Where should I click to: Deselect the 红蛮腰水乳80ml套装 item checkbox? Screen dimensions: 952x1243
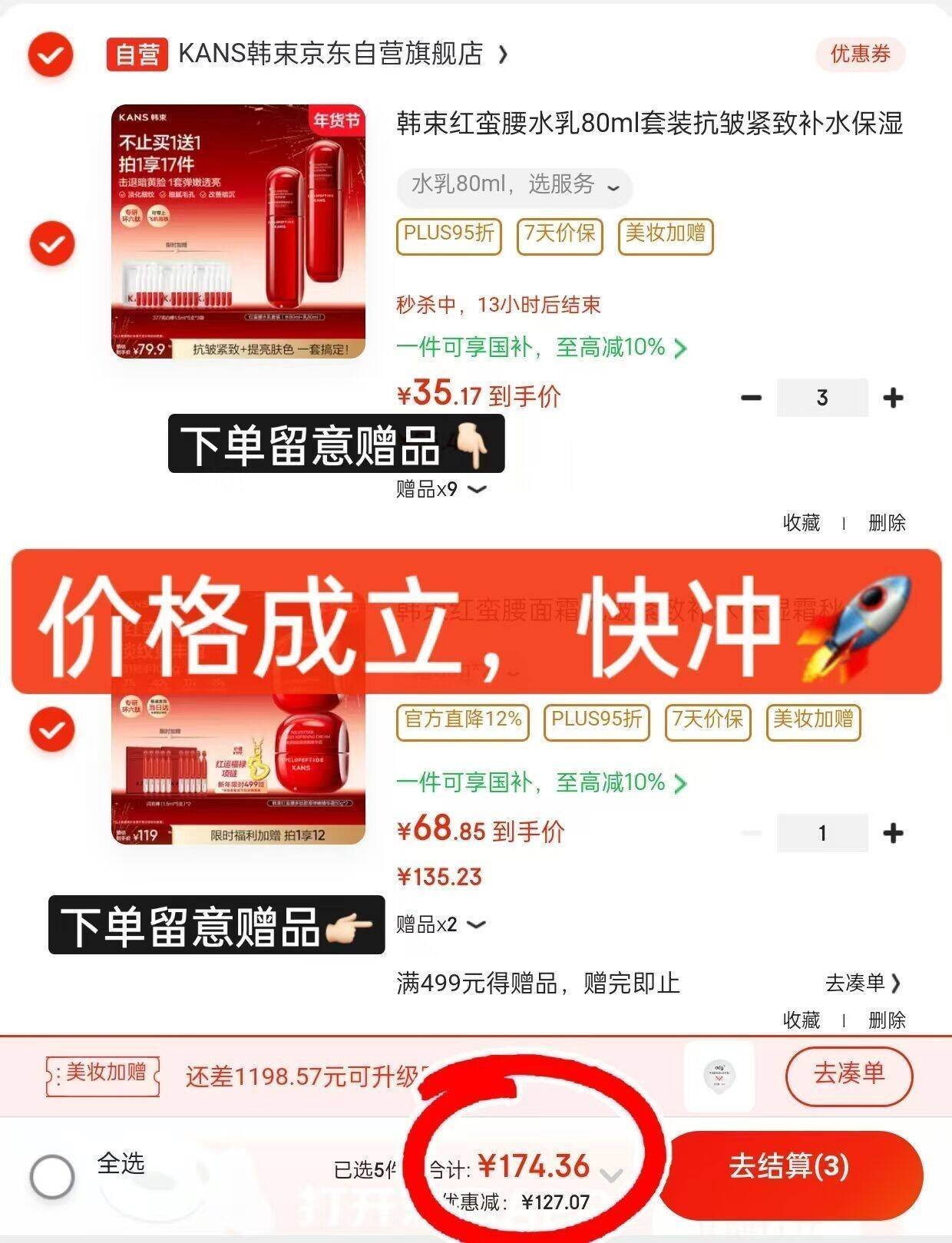[52, 243]
